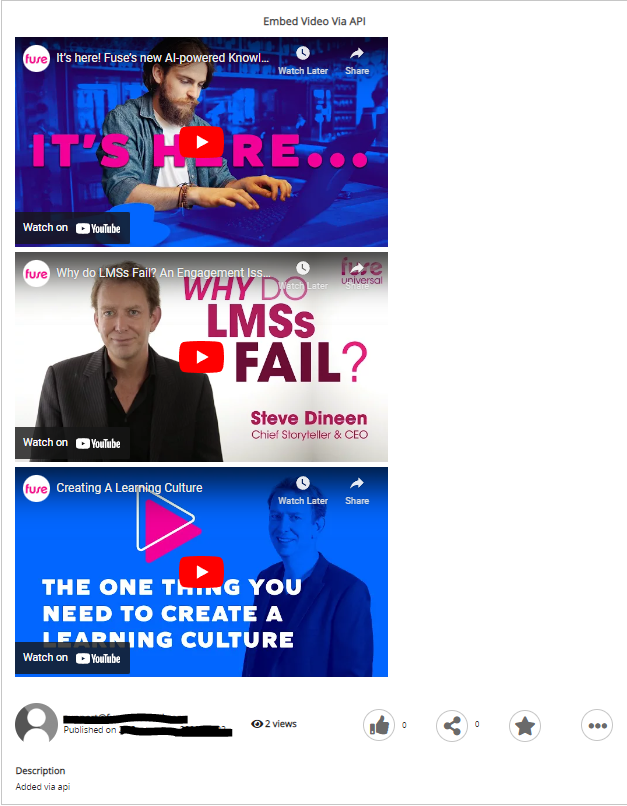Like this post with the thumbs-up icon

click(x=380, y=726)
